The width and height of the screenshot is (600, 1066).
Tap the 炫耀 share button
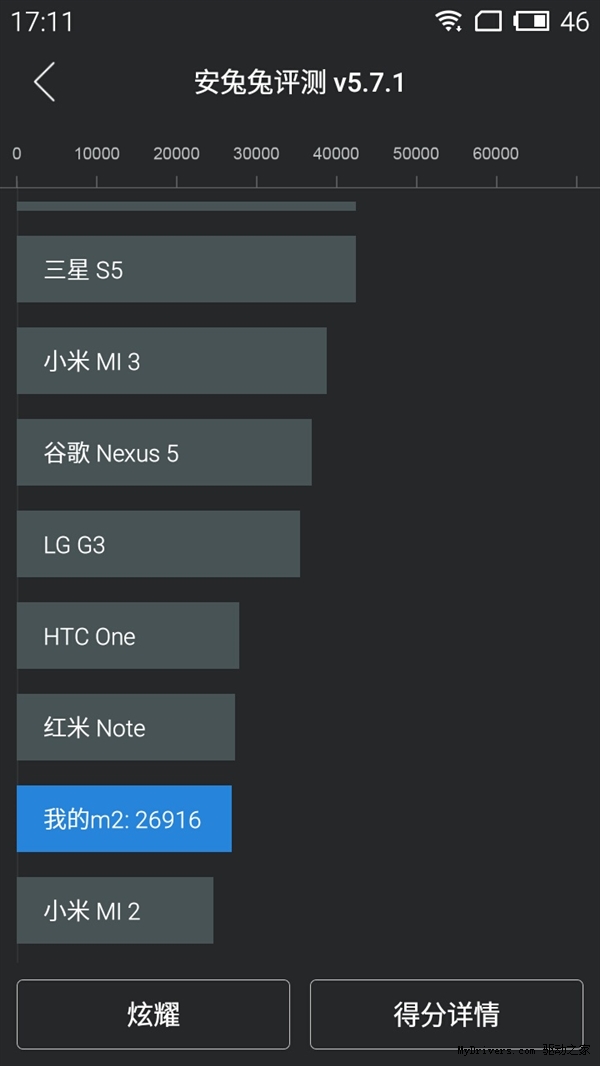(154, 1014)
